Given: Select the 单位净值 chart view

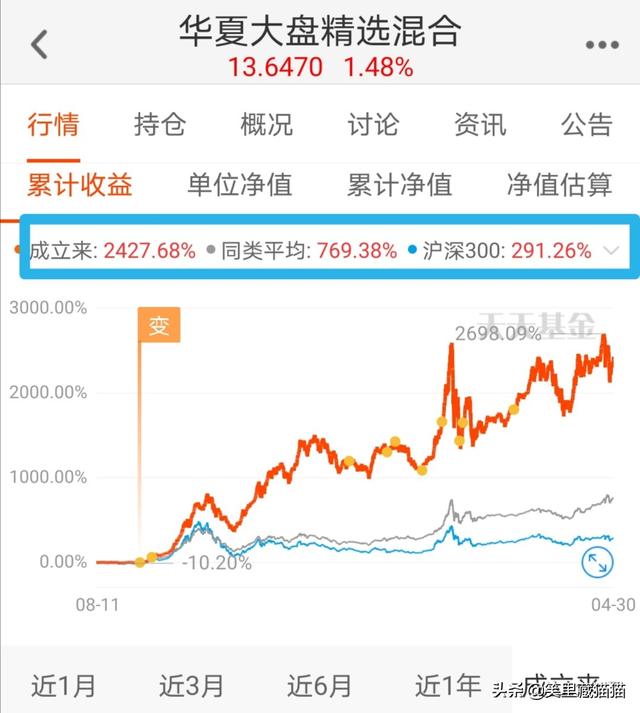Looking at the screenshot, I should tap(240, 185).
